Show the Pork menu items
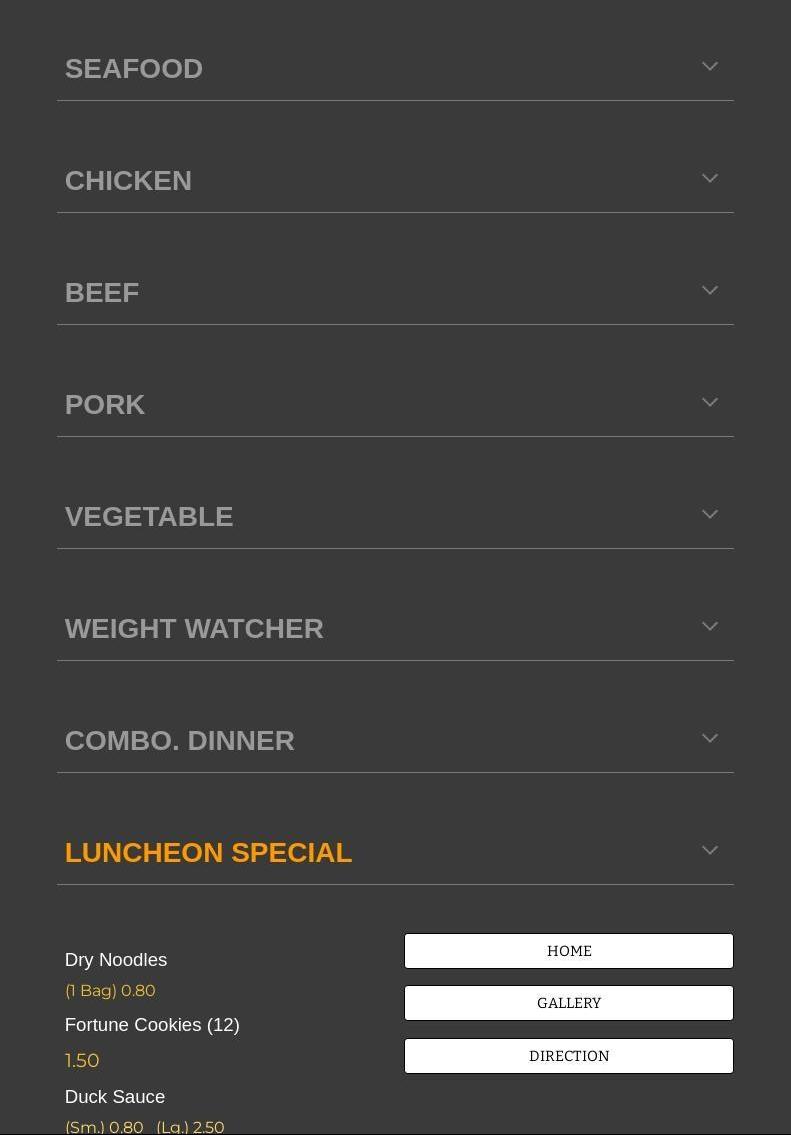Screen dimensions: 791x1135 (394, 404)
